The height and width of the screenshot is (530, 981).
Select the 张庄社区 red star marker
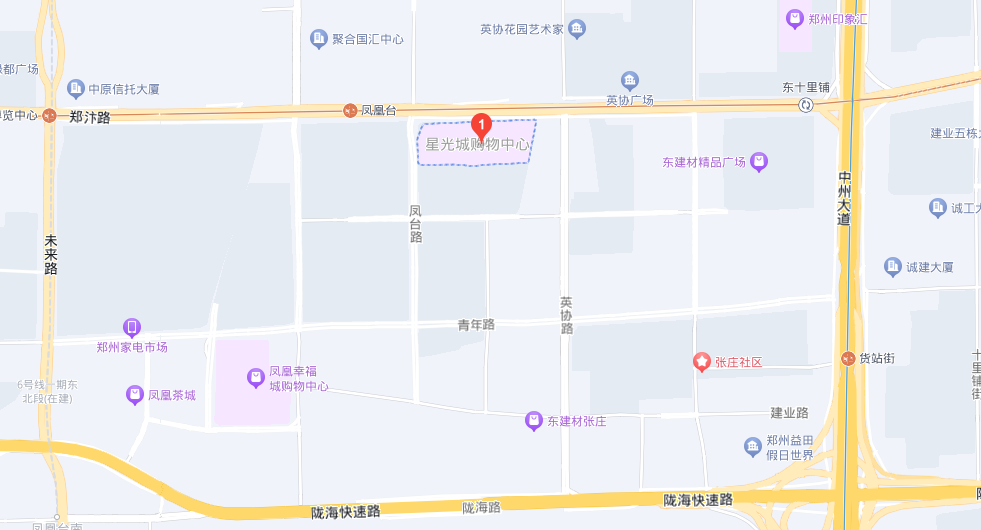click(x=703, y=361)
